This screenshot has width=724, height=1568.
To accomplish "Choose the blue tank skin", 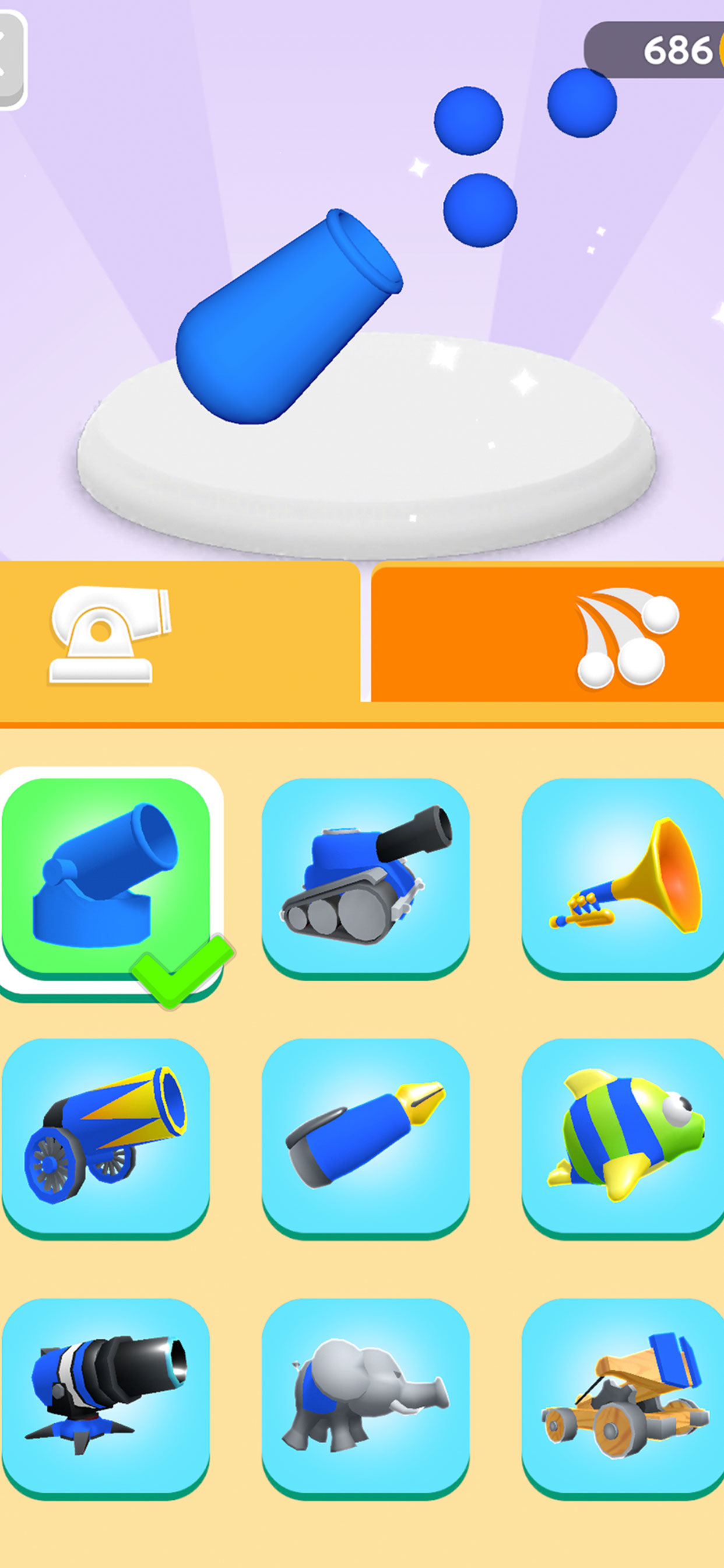I will (x=365, y=877).
